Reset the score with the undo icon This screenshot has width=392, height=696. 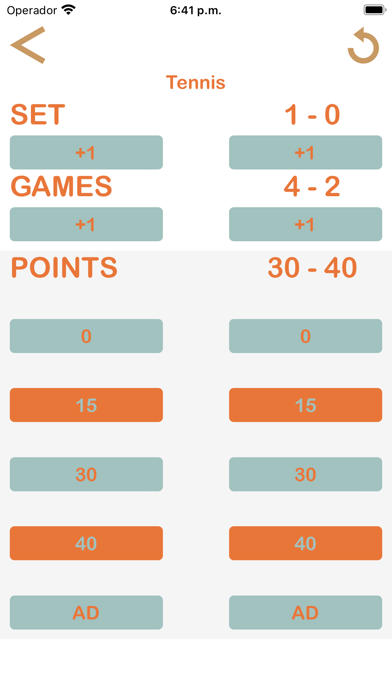(364, 46)
